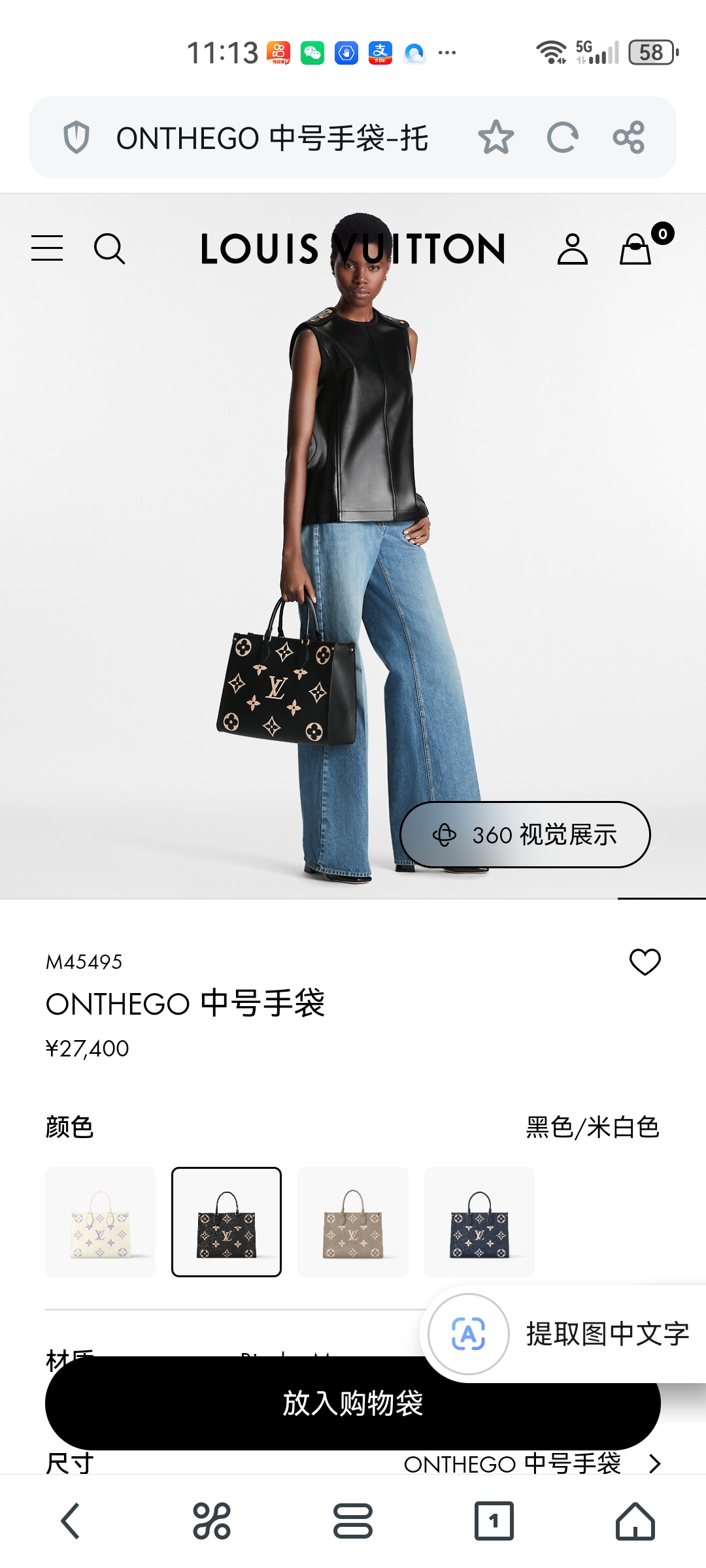The image size is (706, 1568).
Task: Open the 360 视觉展示 view
Action: (x=525, y=834)
